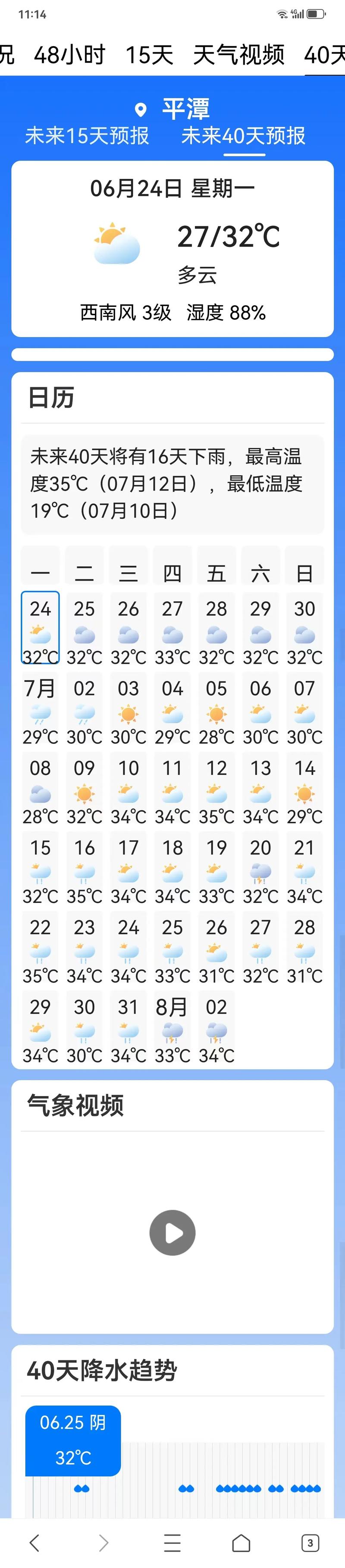Select the 未来15天预报 forecast
This screenshot has height=1568, width=345.
[87, 136]
